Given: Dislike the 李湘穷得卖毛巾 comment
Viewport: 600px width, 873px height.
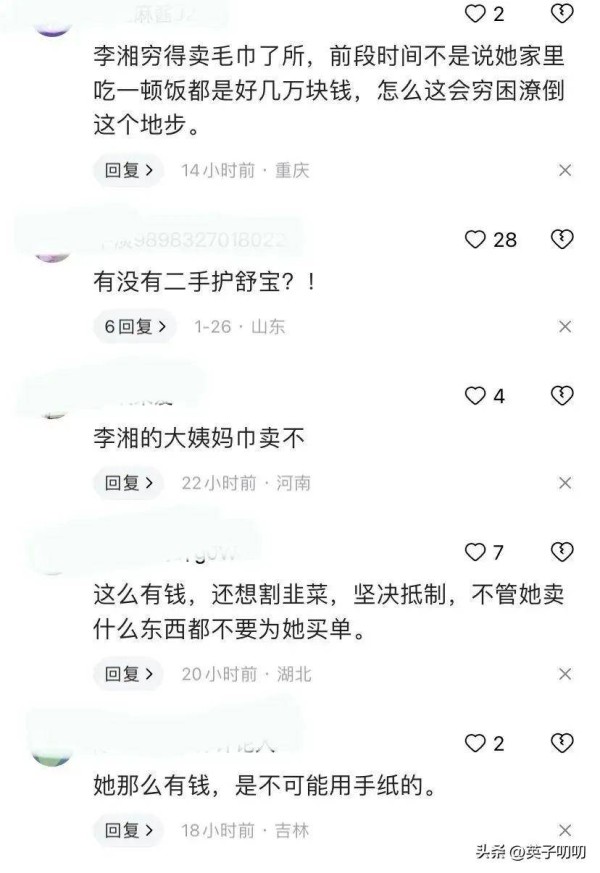Looking at the screenshot, I should pos(563,14).
